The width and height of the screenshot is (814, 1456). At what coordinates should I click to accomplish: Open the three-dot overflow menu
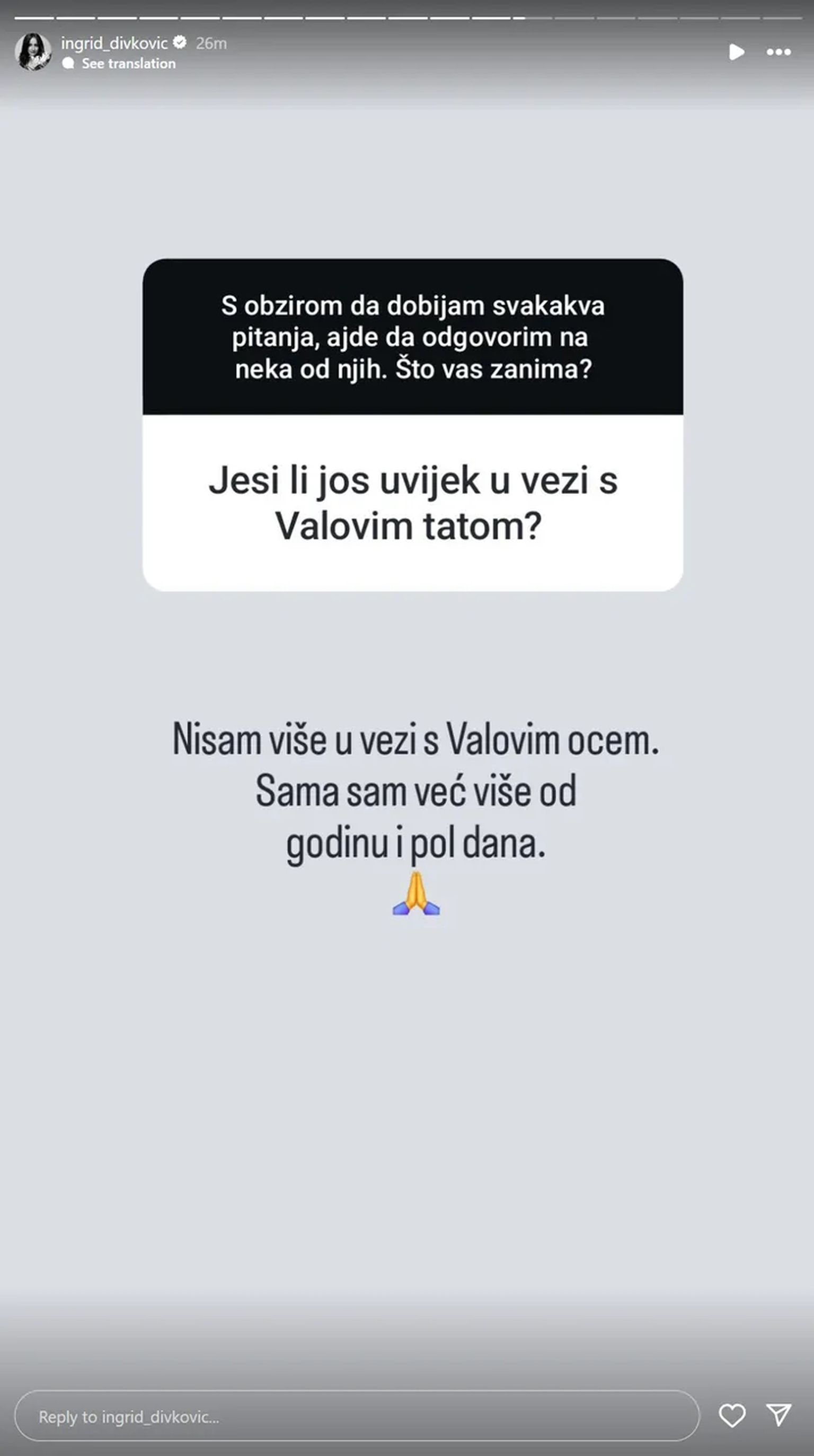[778, 52]
